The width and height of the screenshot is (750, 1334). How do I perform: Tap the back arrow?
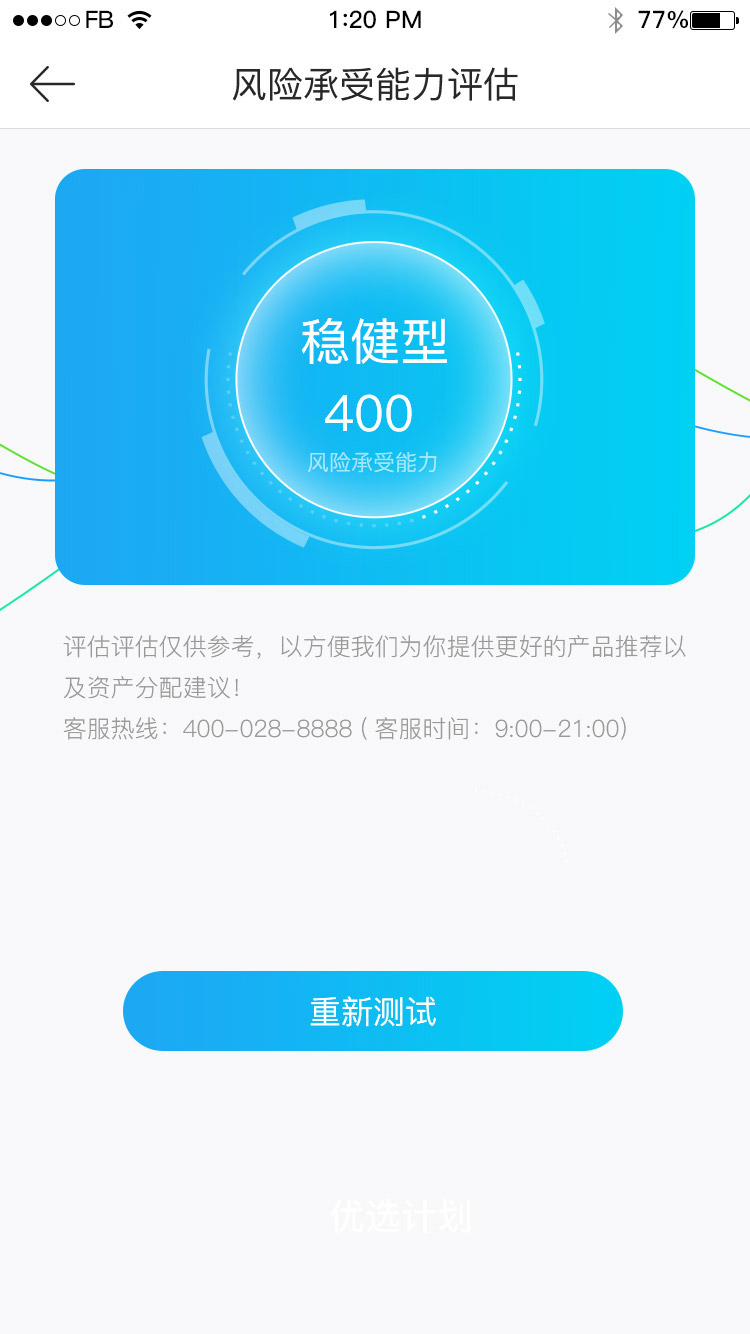pyautogui.click(x=52, y=84)
